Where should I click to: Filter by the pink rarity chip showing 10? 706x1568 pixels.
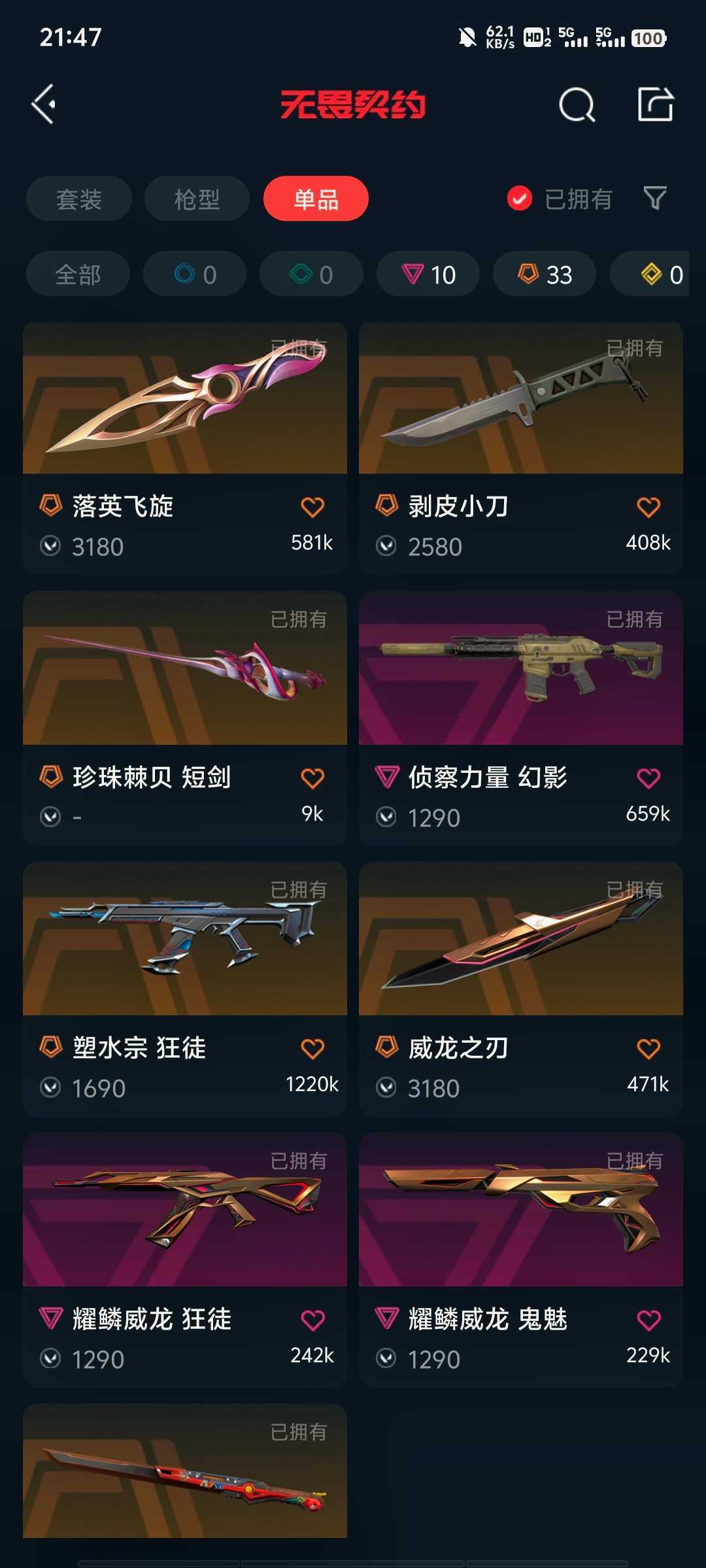click(428, 274)
